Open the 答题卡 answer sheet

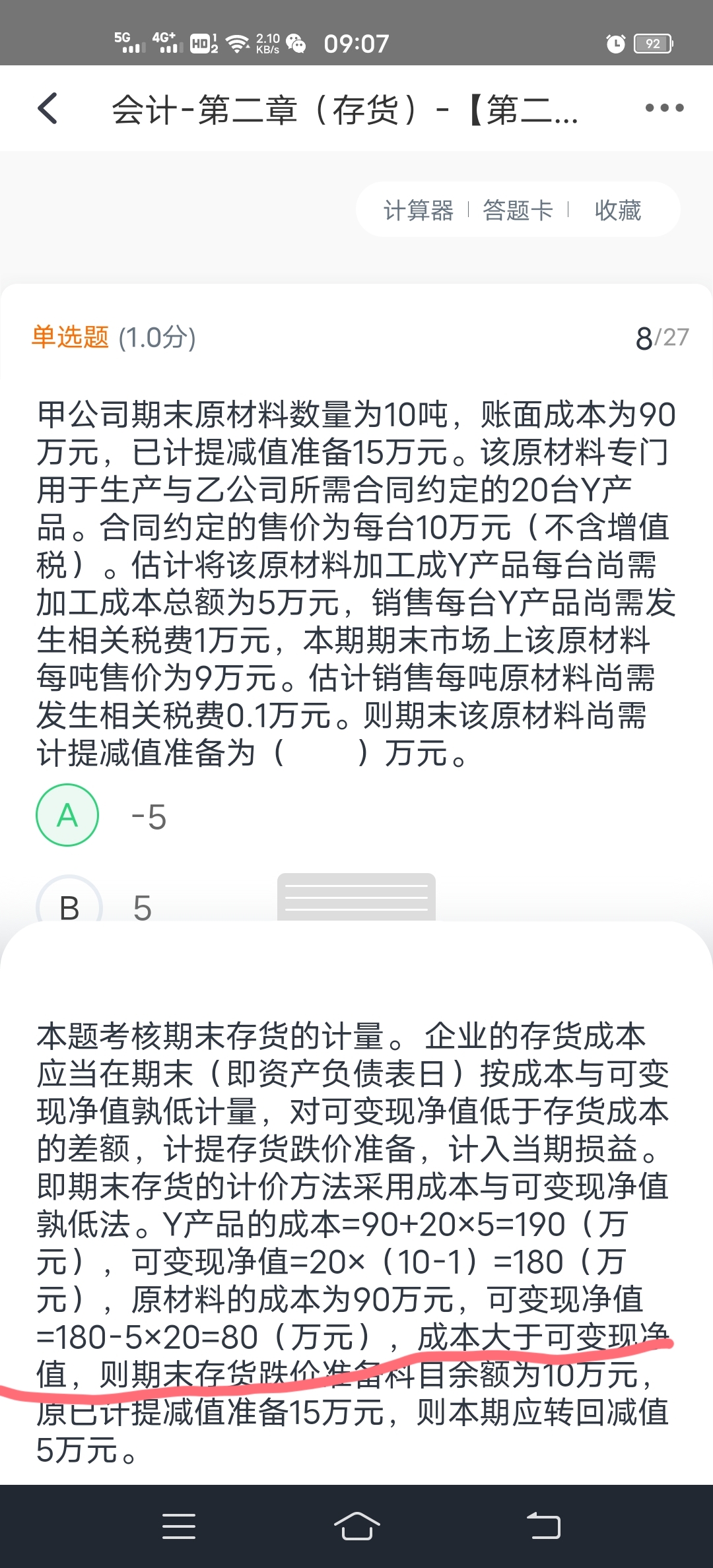coord(518,211)
